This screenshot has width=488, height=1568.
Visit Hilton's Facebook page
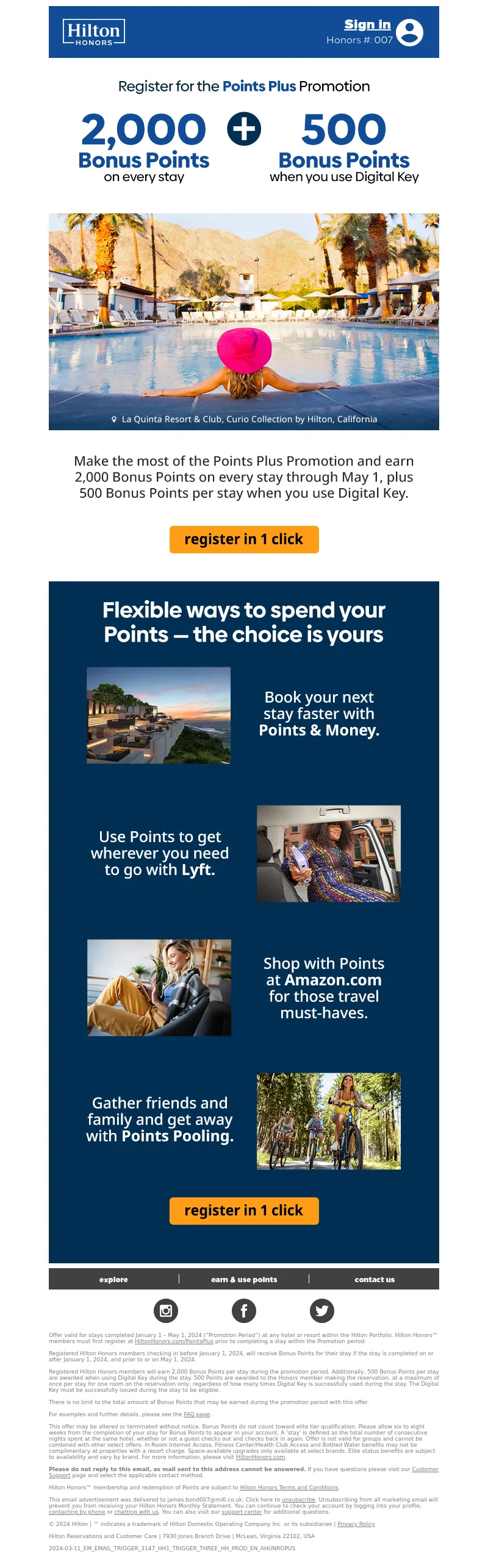pos(244,1310)
